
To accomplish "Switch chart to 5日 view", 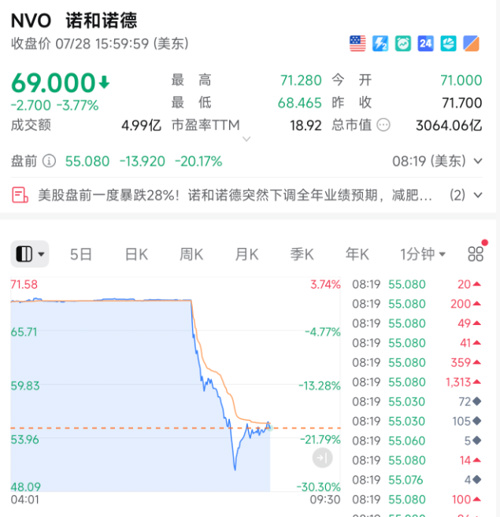I will click(x=81, y=254).
